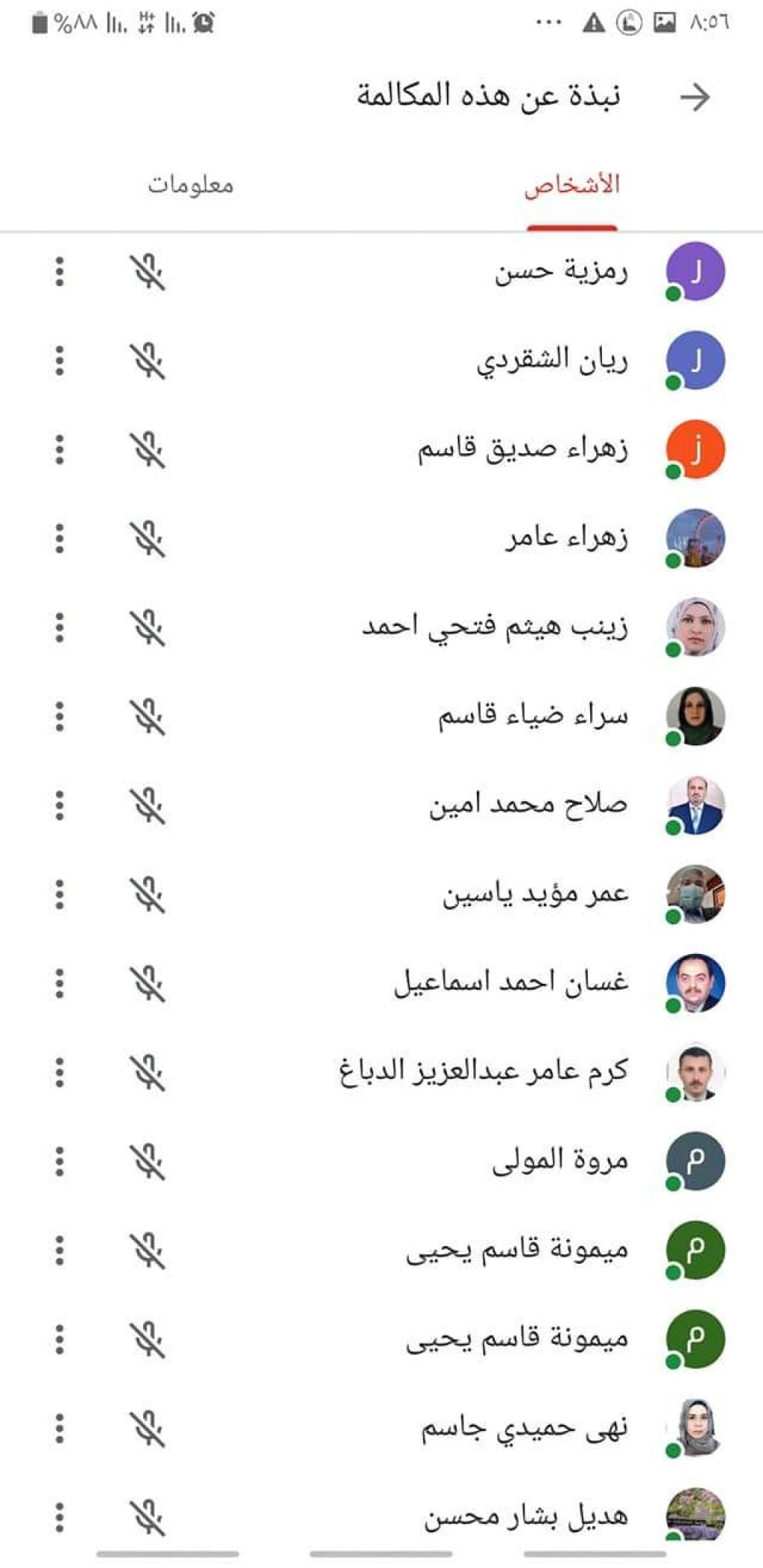
Task: Switch to the معلومات tab
Action: (x=191, y=184)
